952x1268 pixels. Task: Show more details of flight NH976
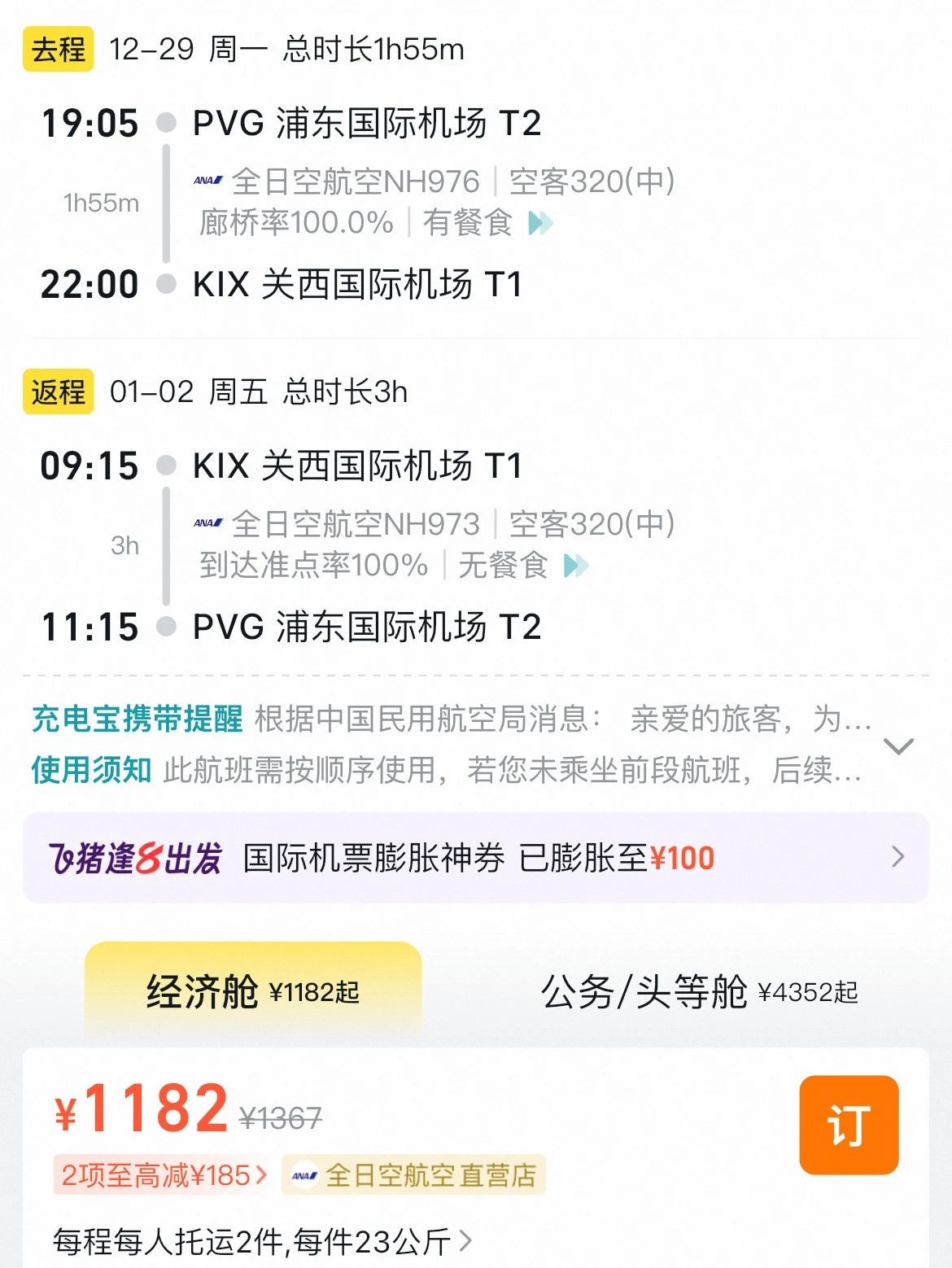pyautogui.click(x=540, y=222)
